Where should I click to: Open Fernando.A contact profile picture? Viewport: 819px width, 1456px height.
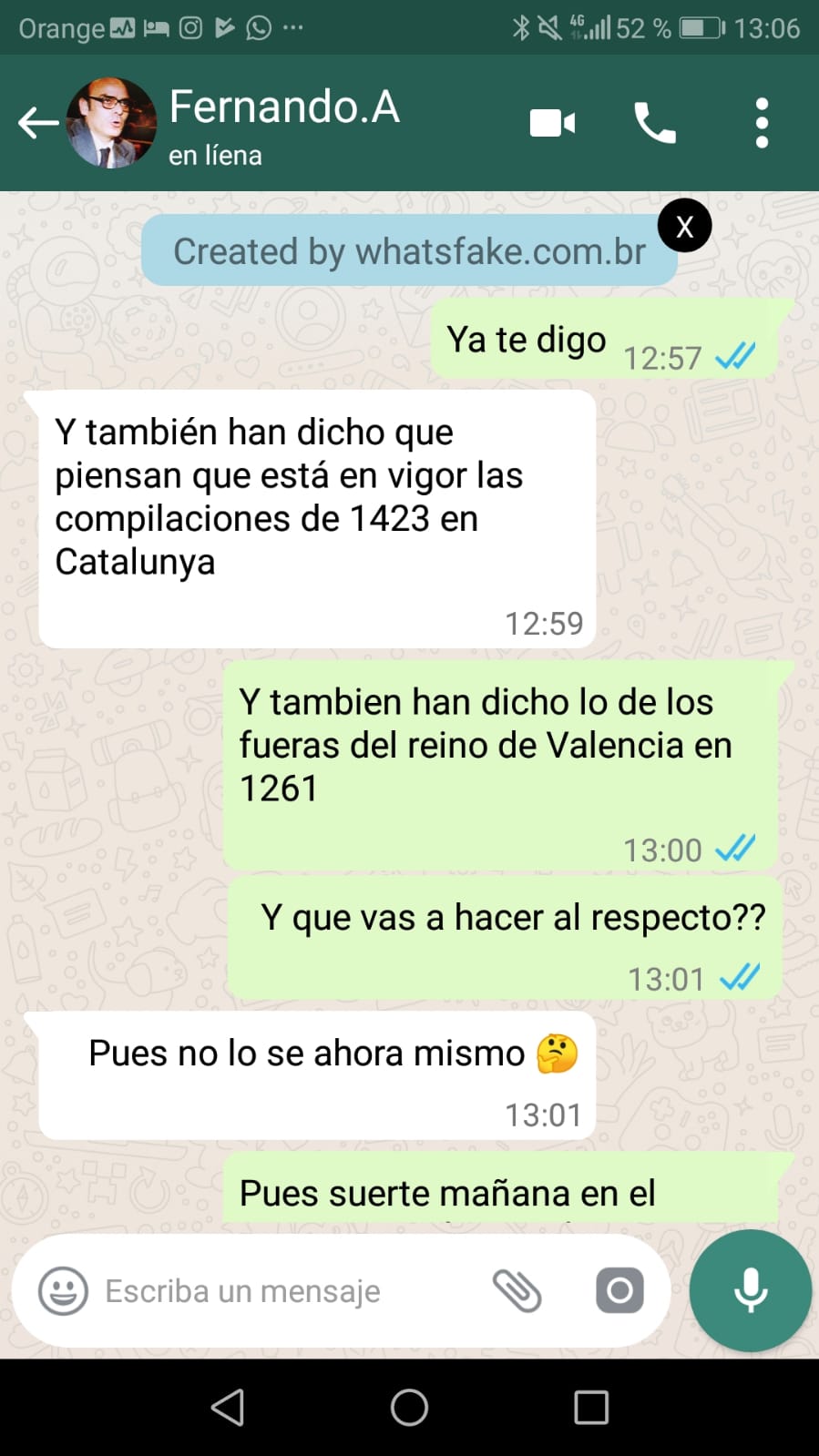111,123
